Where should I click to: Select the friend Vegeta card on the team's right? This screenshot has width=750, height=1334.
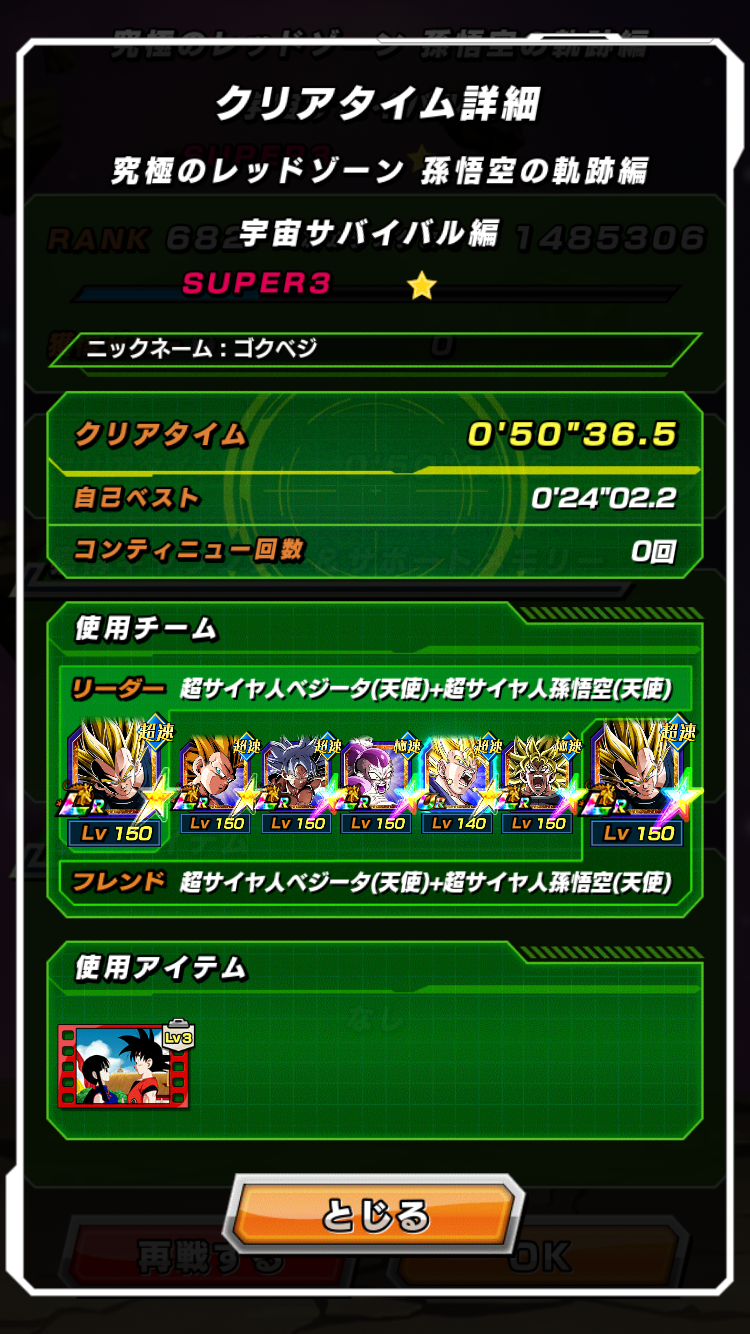pyautogui.click(x=639, y=782)
